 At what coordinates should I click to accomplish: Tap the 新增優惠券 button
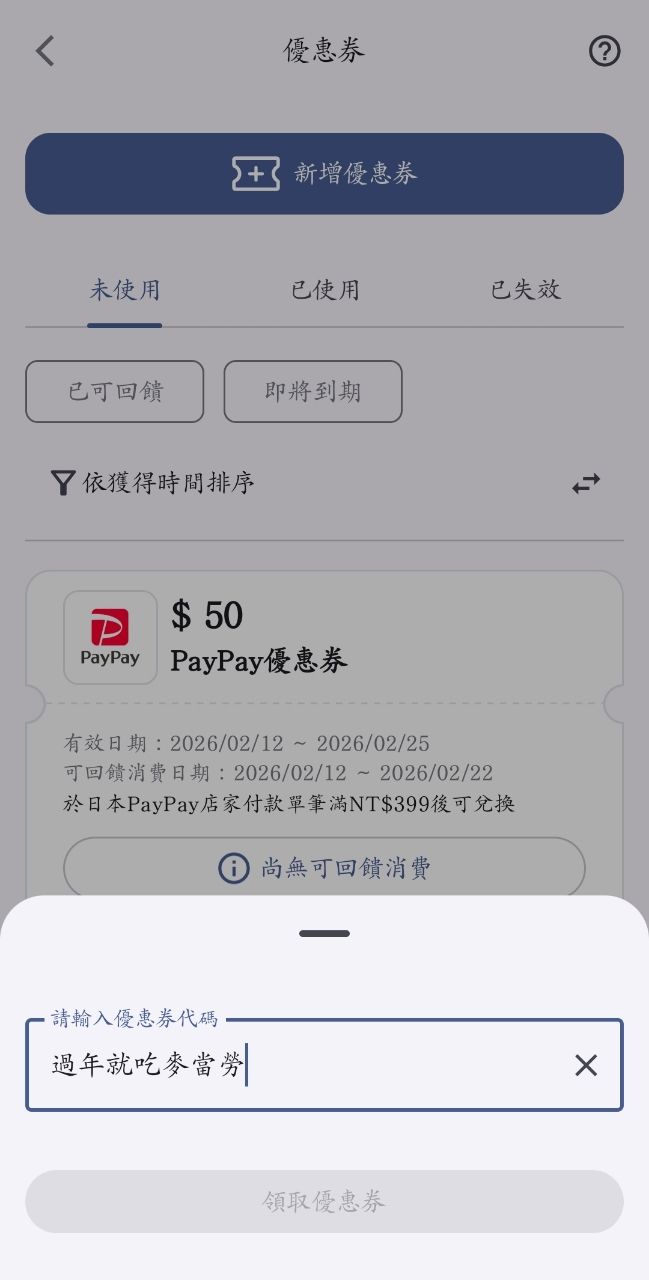click(324, 174)
